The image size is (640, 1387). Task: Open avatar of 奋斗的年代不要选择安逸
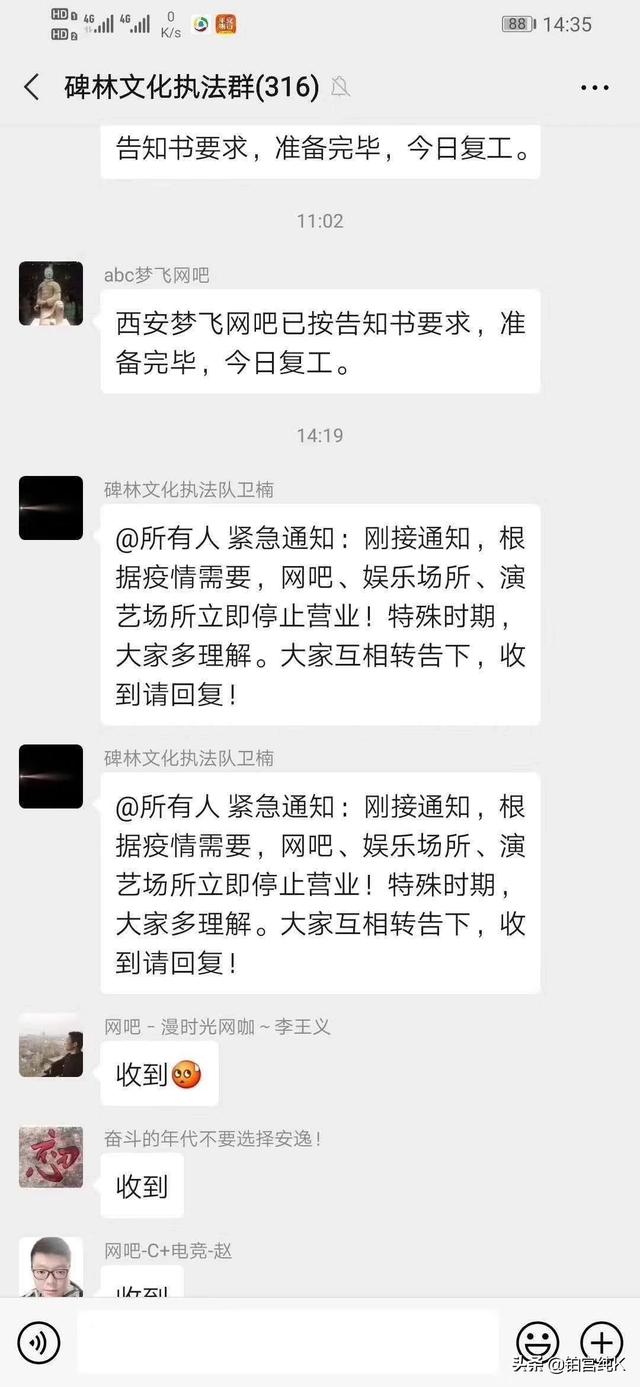51,1157
